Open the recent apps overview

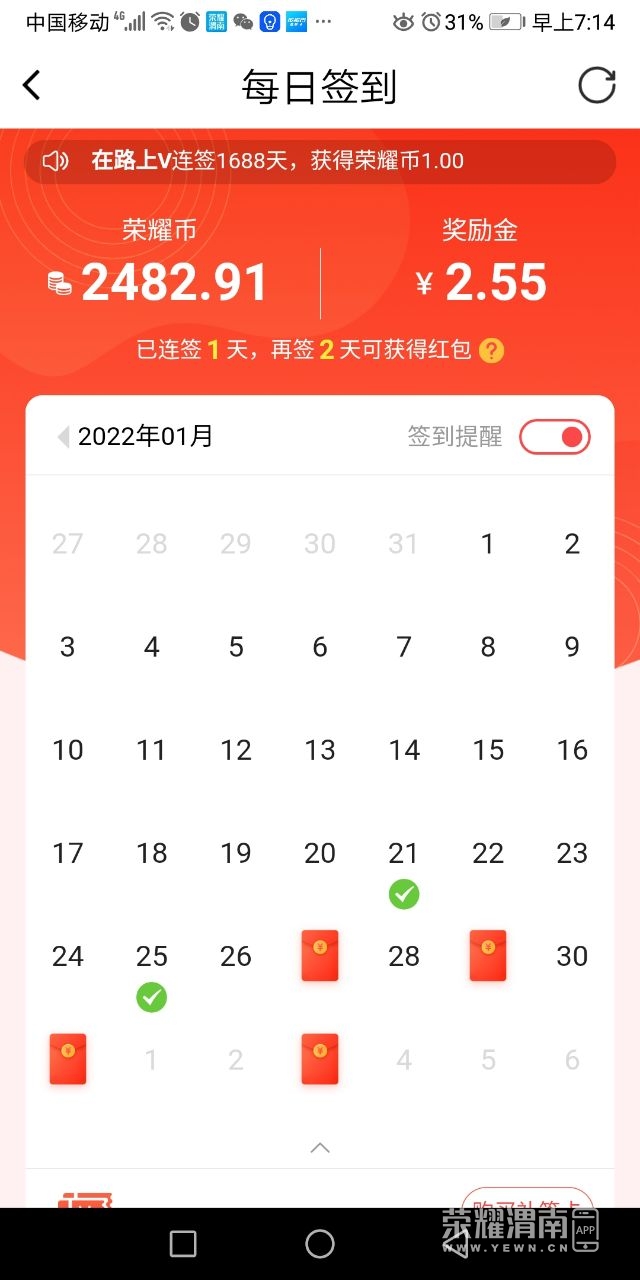point(183,1243)
